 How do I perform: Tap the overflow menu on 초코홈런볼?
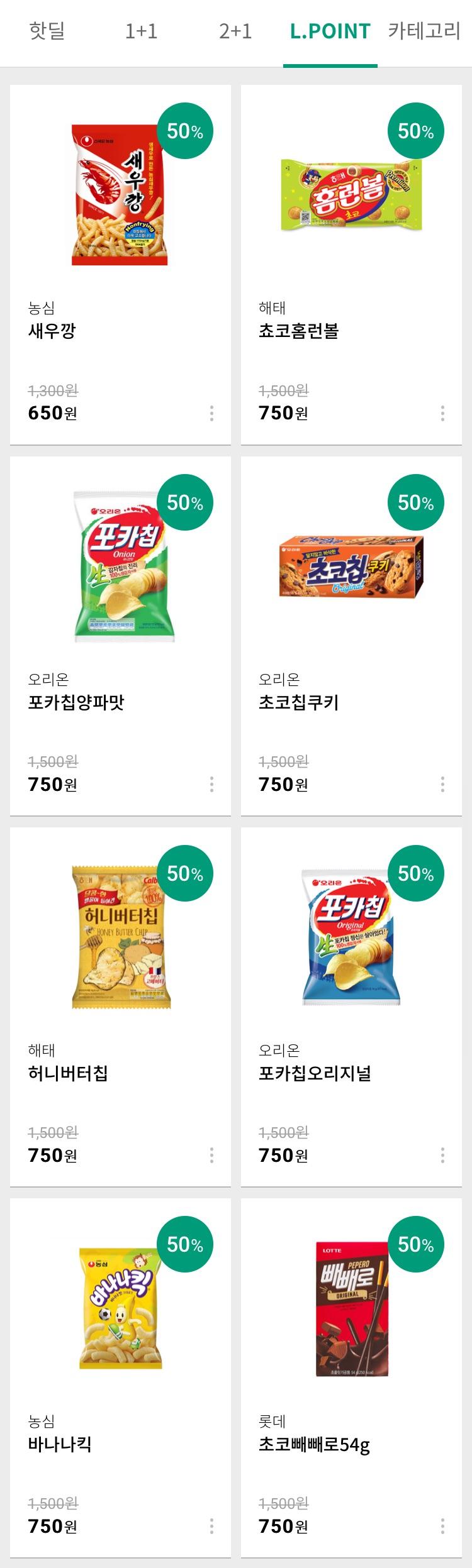(442, 413)
